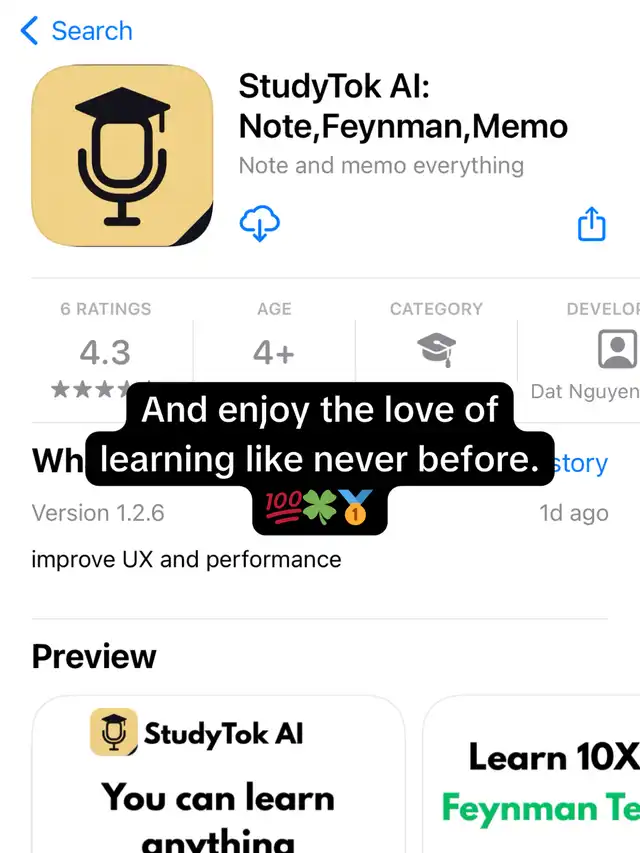640x853 pixels.
Task: Share the StudyTok AI app
Action: pyautogui.click(x=592, y=224)
